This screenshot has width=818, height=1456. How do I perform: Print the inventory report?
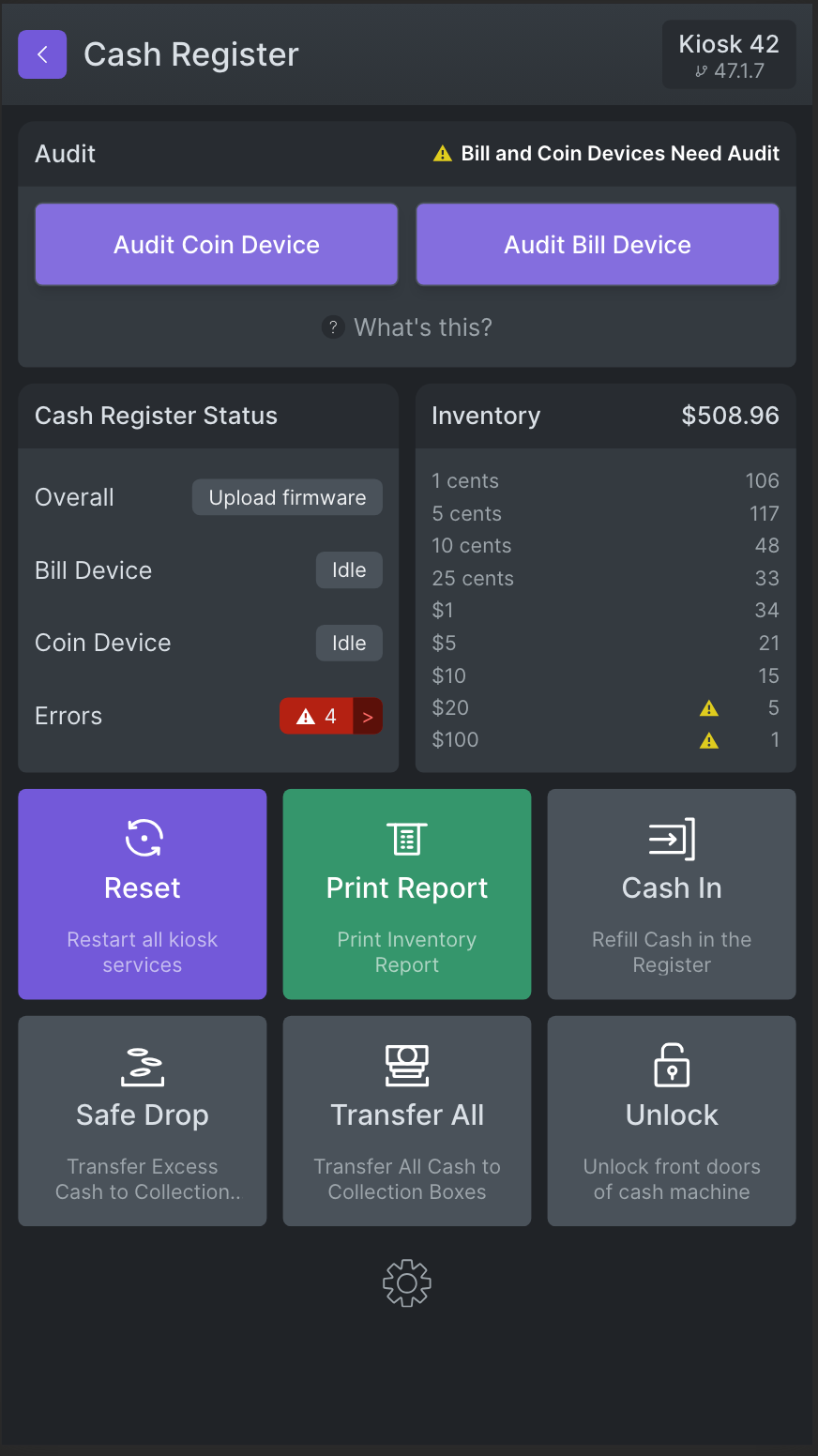coord(407,894)
